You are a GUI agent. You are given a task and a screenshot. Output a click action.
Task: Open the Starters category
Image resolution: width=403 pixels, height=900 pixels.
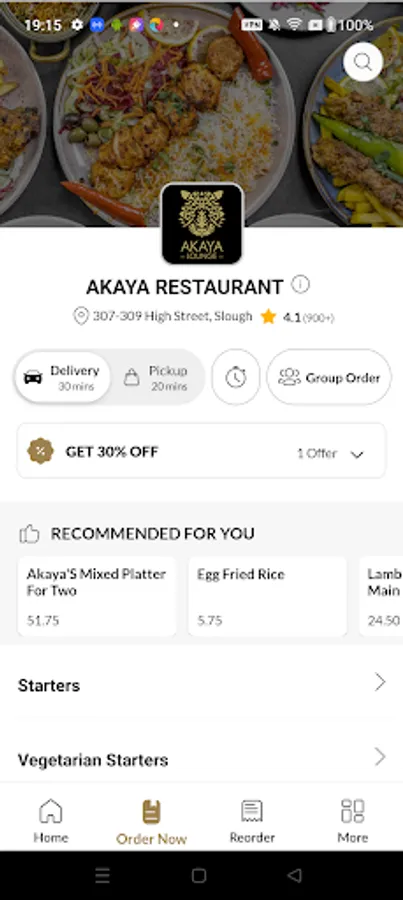click(202, 684)
